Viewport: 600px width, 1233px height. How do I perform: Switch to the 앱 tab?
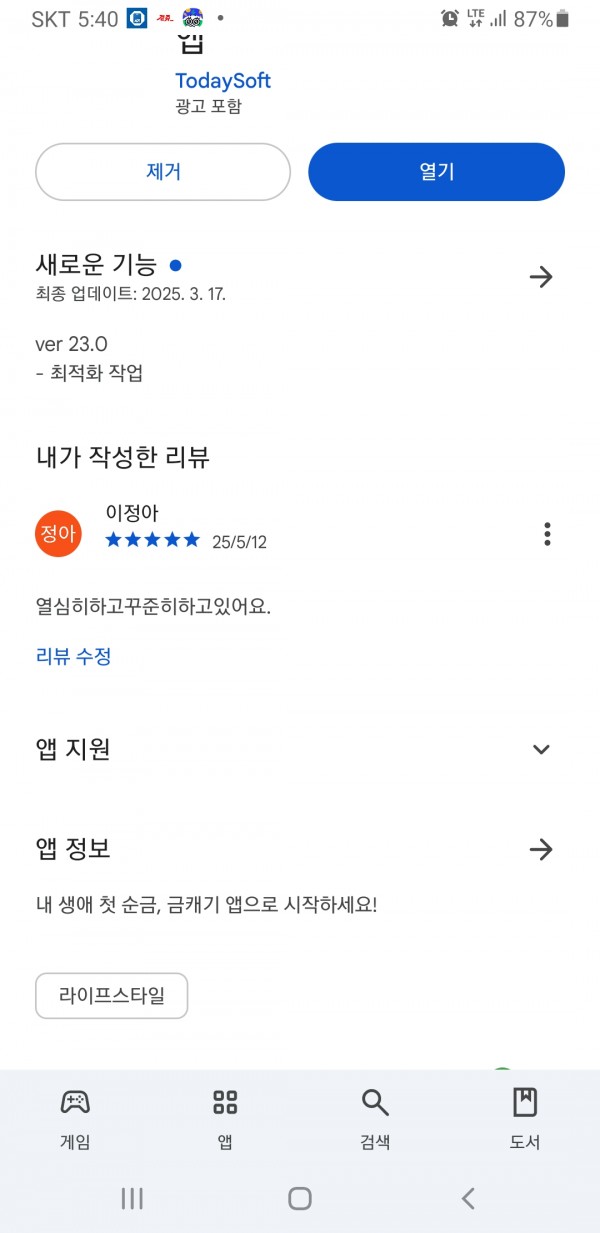[x=225, y=1118]
